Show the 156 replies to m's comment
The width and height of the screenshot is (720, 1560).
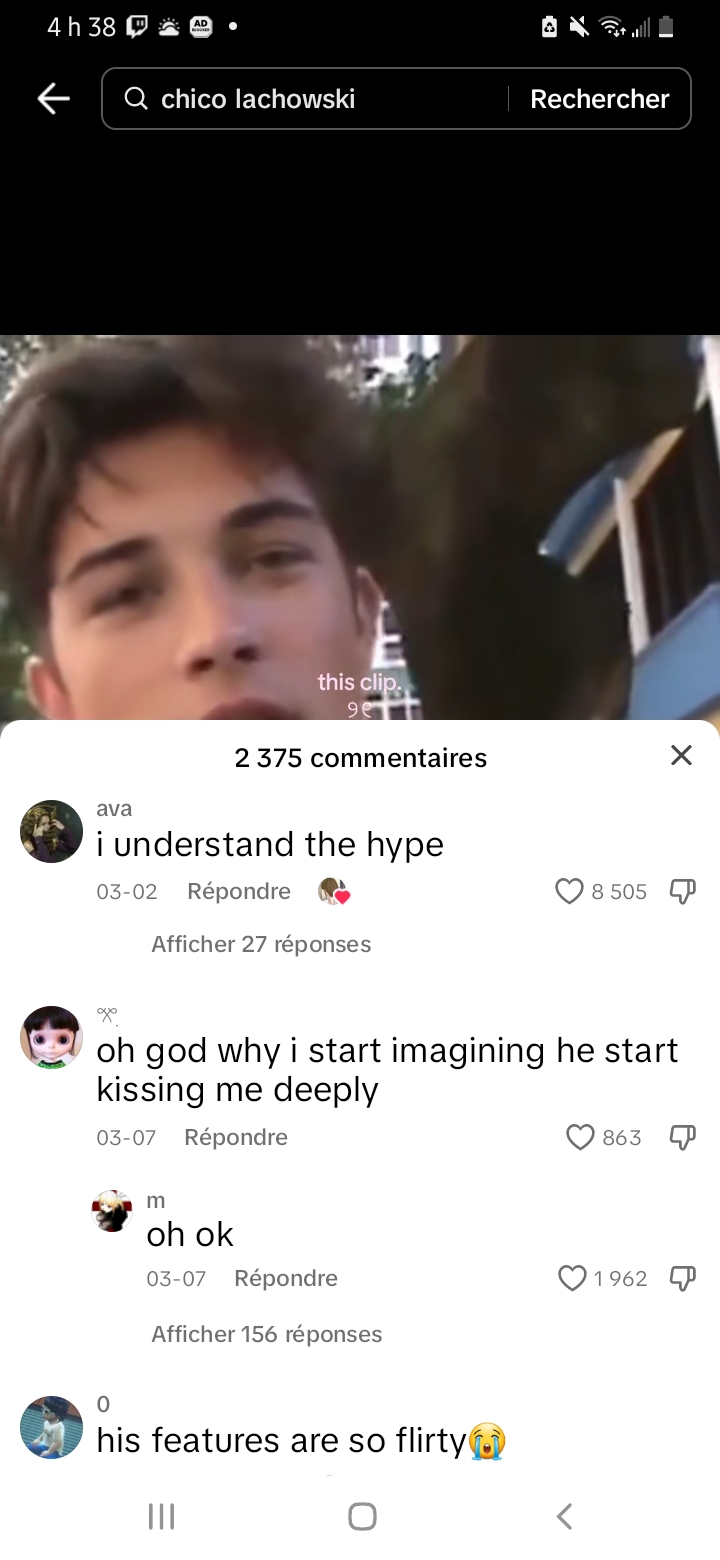(266, 1333)
